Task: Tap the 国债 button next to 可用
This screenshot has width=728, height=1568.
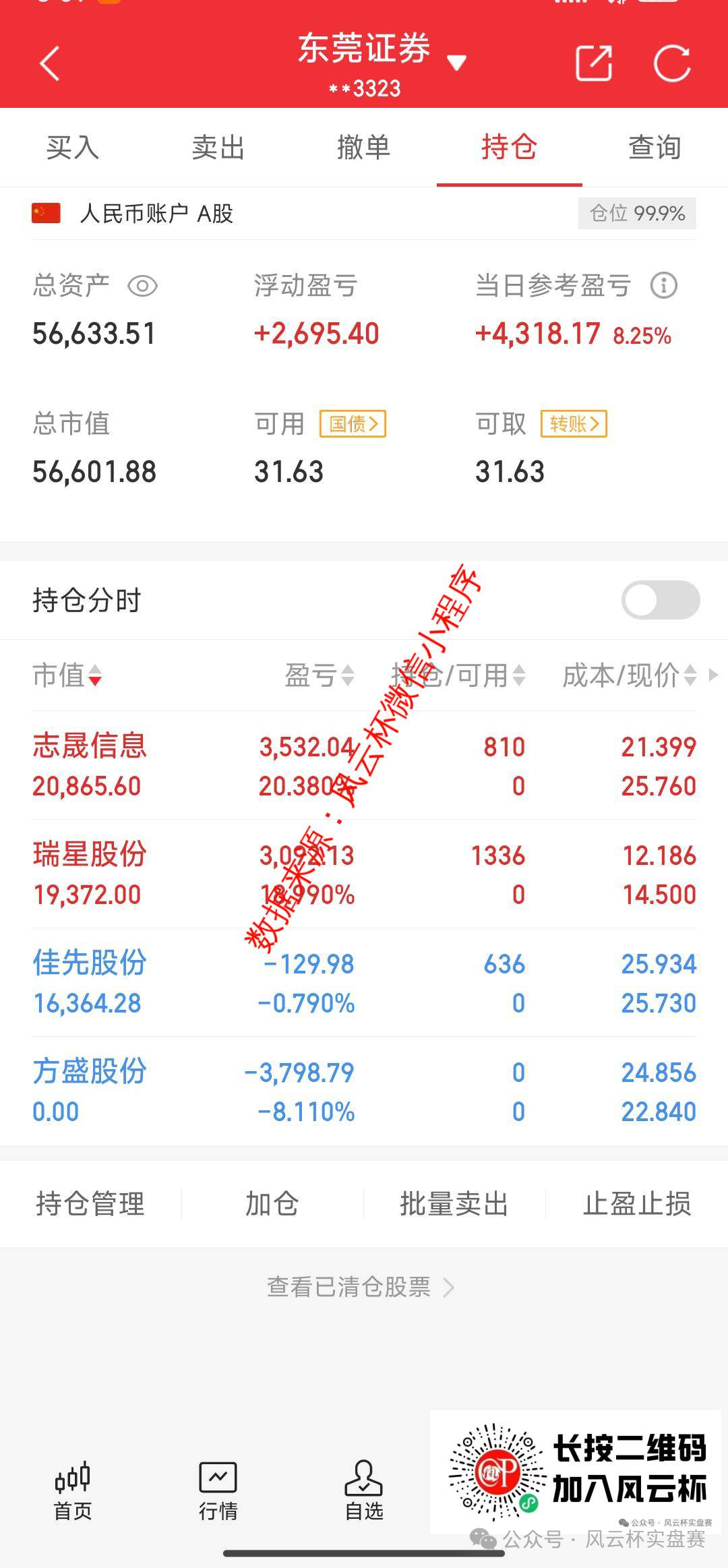Action: coord(353,424)
